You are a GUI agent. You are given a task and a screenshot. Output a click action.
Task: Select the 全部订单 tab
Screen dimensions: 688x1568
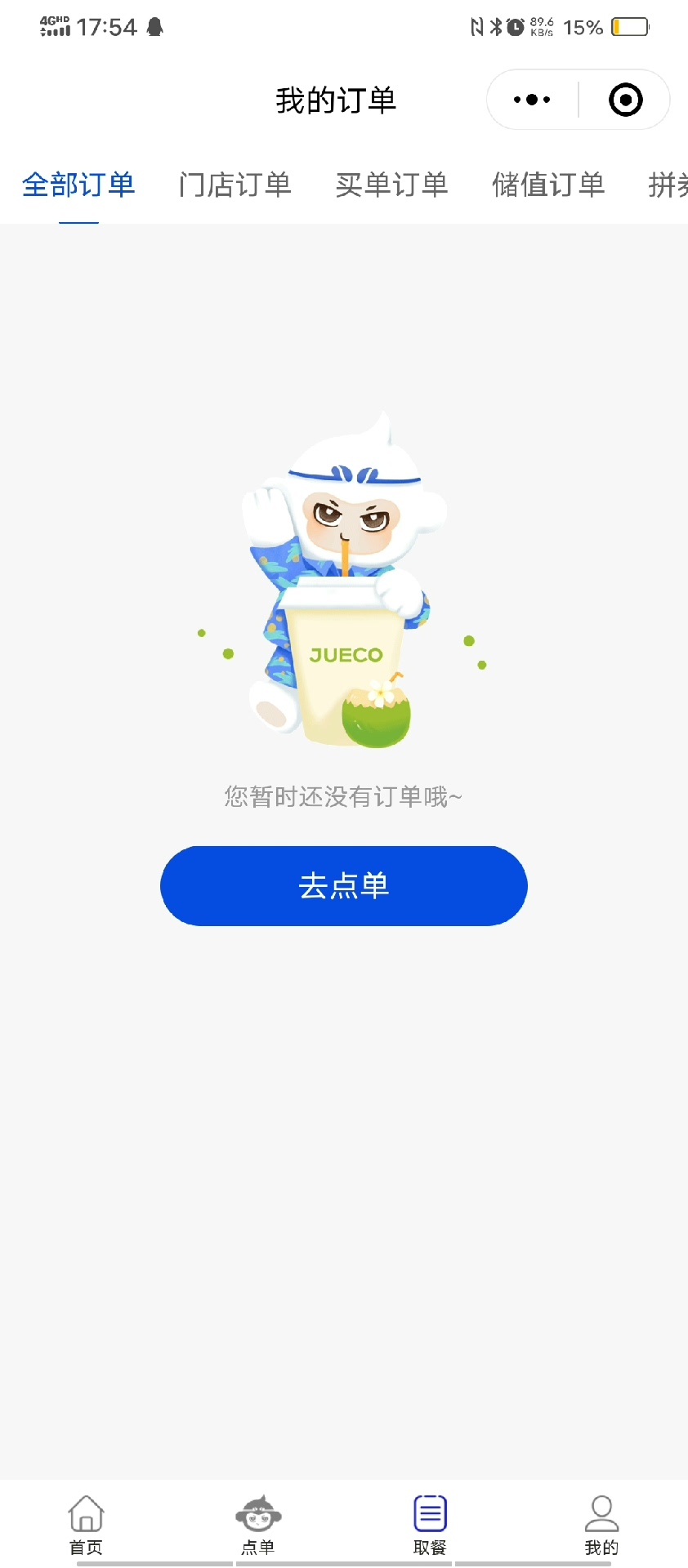(78, 185)
